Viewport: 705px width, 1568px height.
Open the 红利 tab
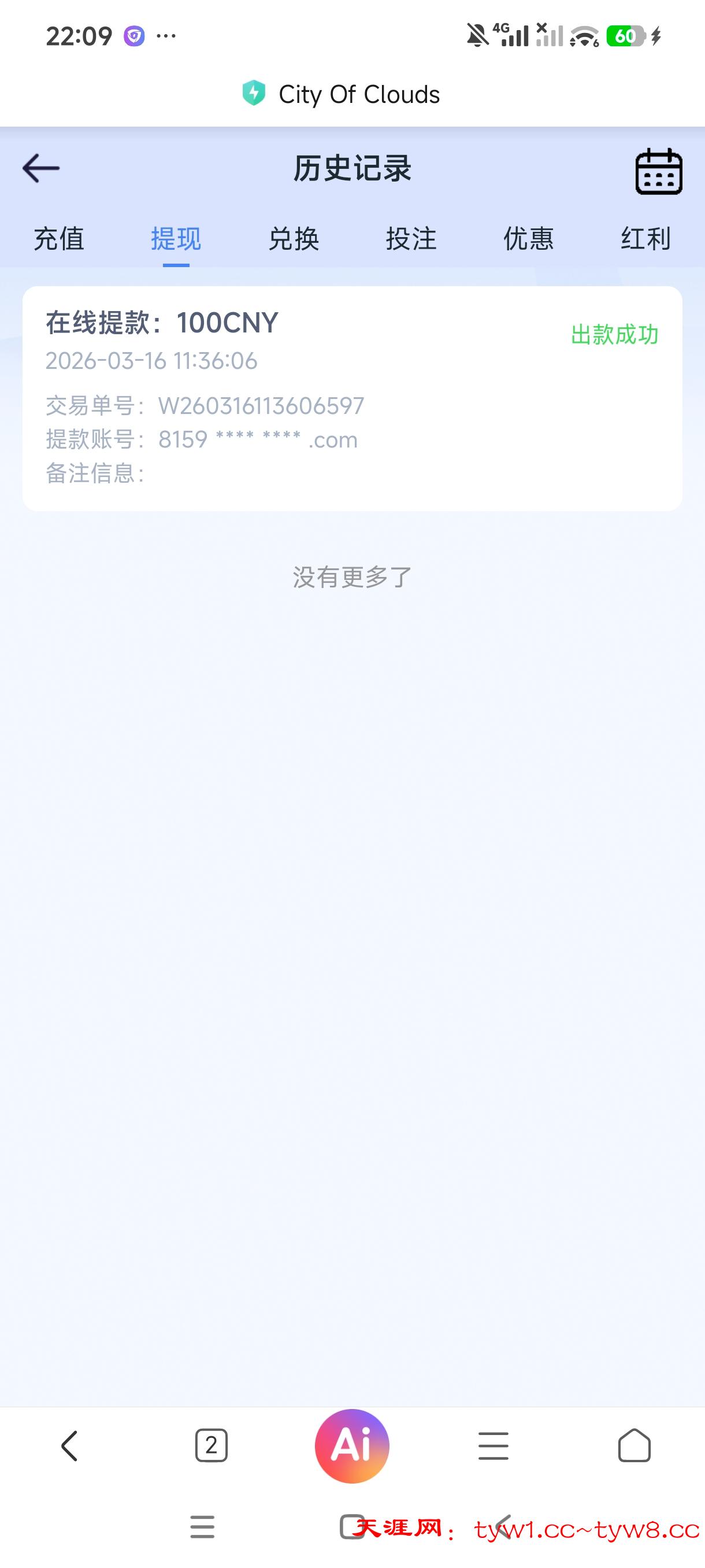pyautogui.click(x=645, y=239)
